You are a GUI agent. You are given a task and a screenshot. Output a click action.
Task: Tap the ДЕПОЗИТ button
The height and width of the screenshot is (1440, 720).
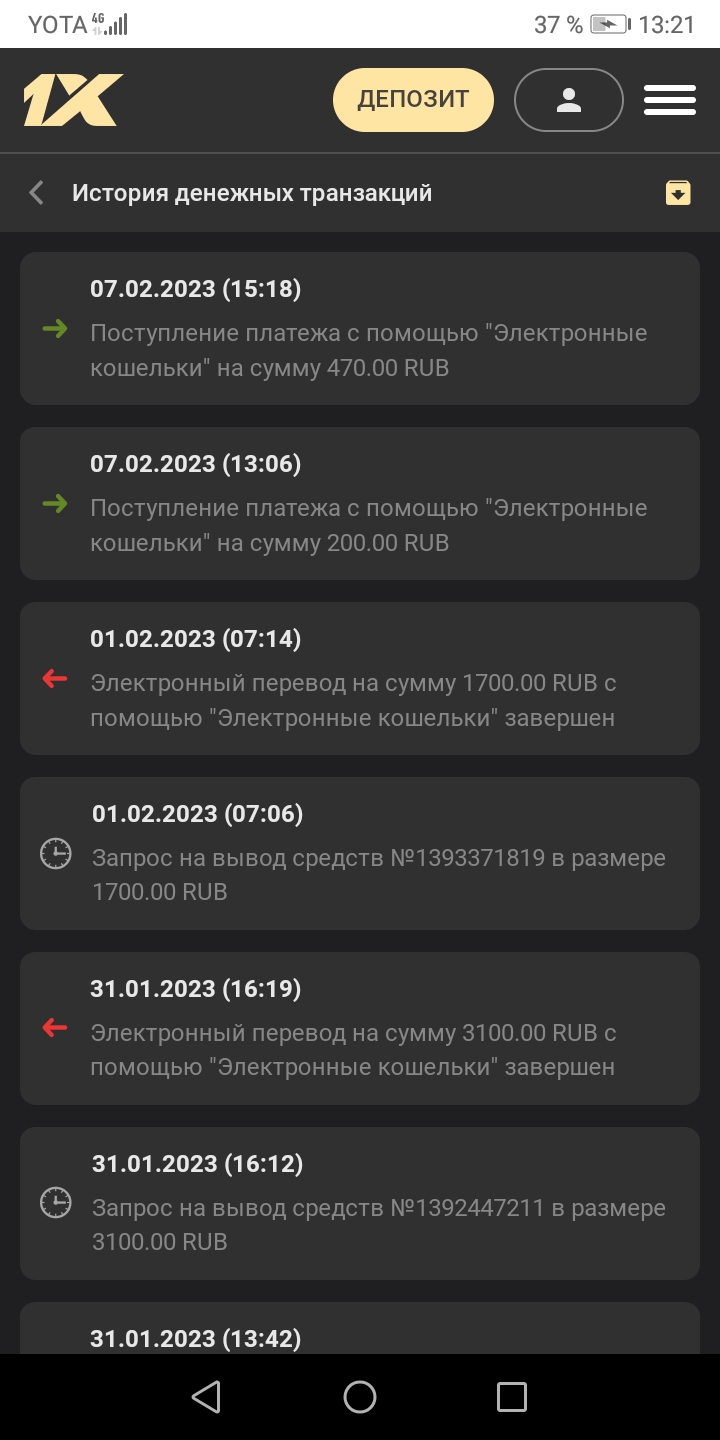413,100
